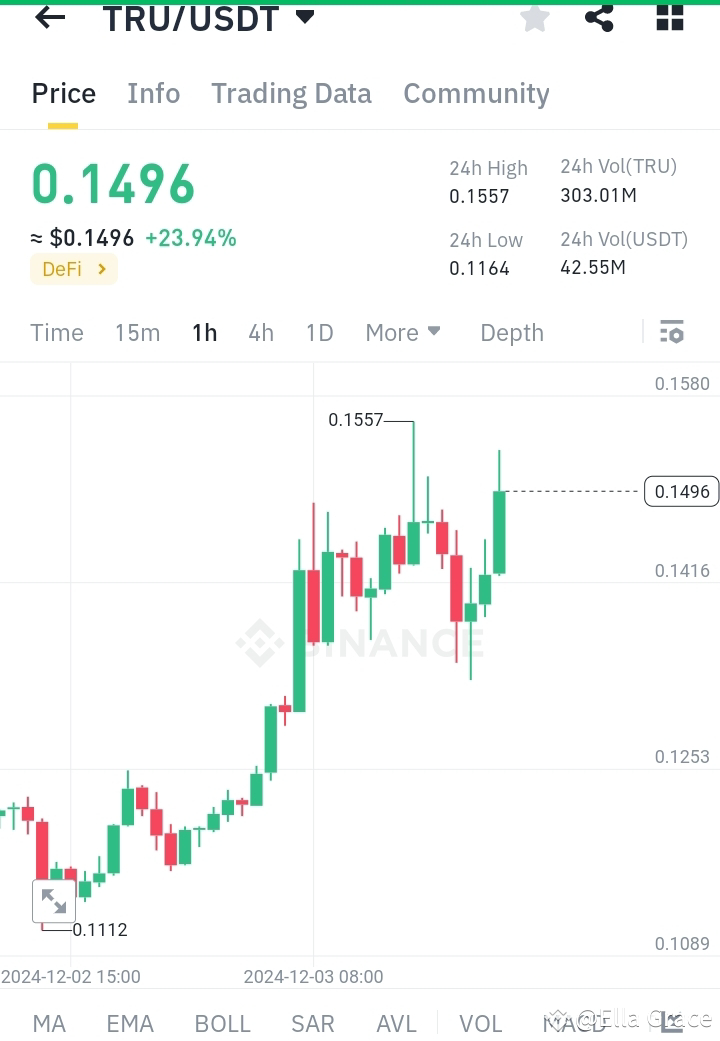Image resolution: width=720 pixels, height=1041 pixels.
Task: Toggle the favorite star for TRU/USDT
Action: coord(534,17)
